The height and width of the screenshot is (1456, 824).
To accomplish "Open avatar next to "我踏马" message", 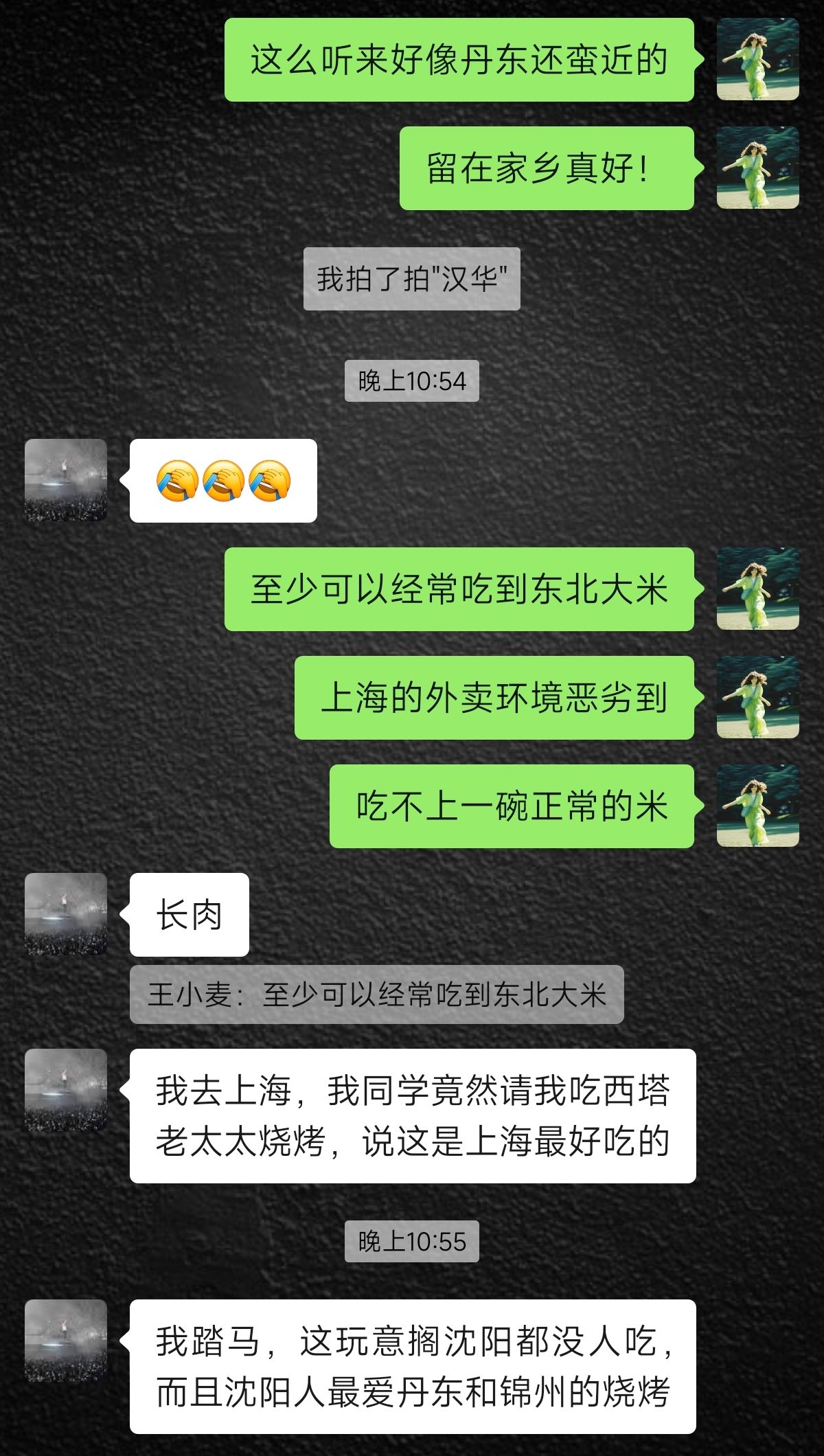I will pyautogui.click(x=66, y=1341).
